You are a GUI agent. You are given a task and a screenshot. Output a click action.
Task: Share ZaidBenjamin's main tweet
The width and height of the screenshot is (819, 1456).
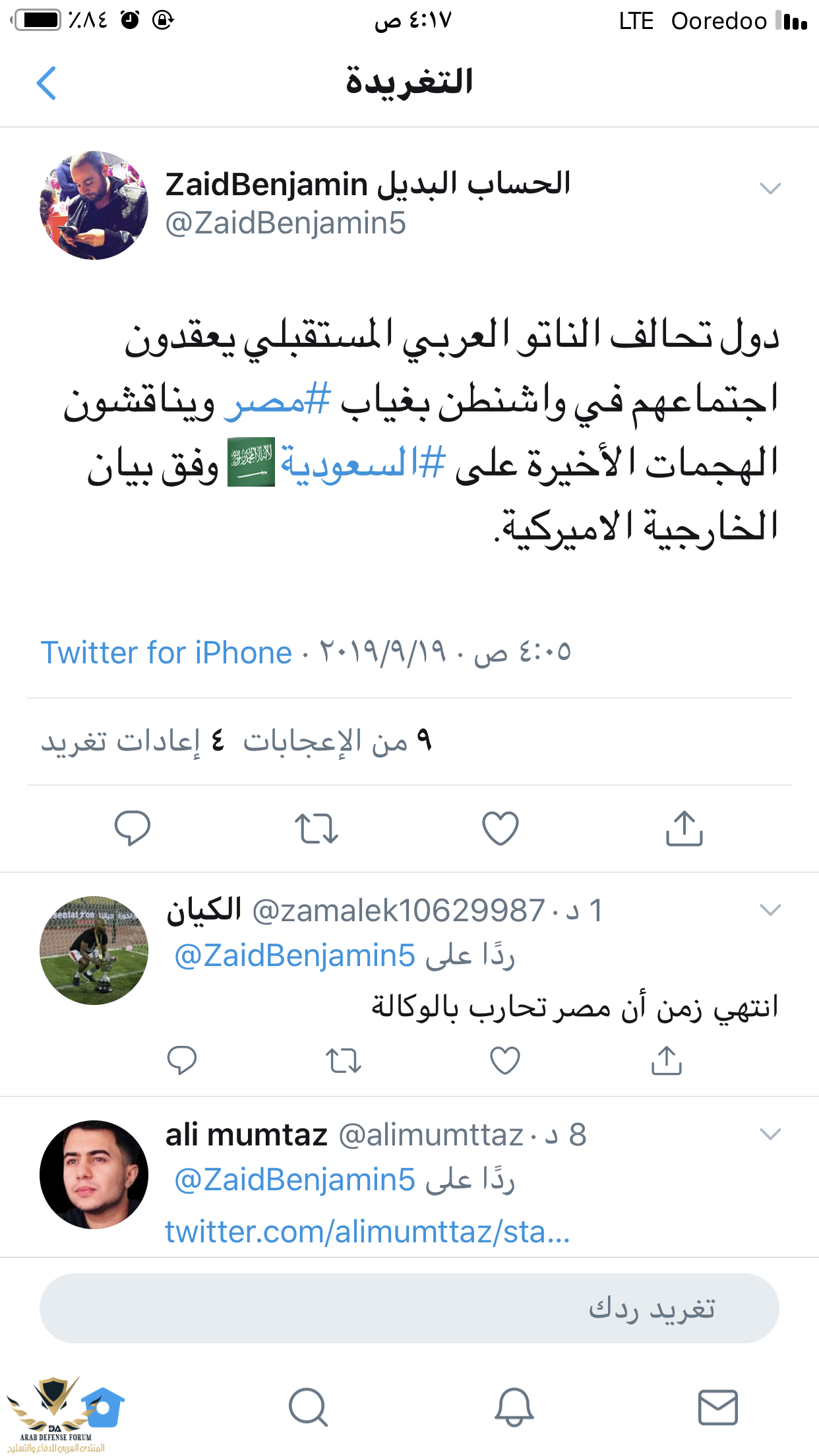tap(684, 828)
